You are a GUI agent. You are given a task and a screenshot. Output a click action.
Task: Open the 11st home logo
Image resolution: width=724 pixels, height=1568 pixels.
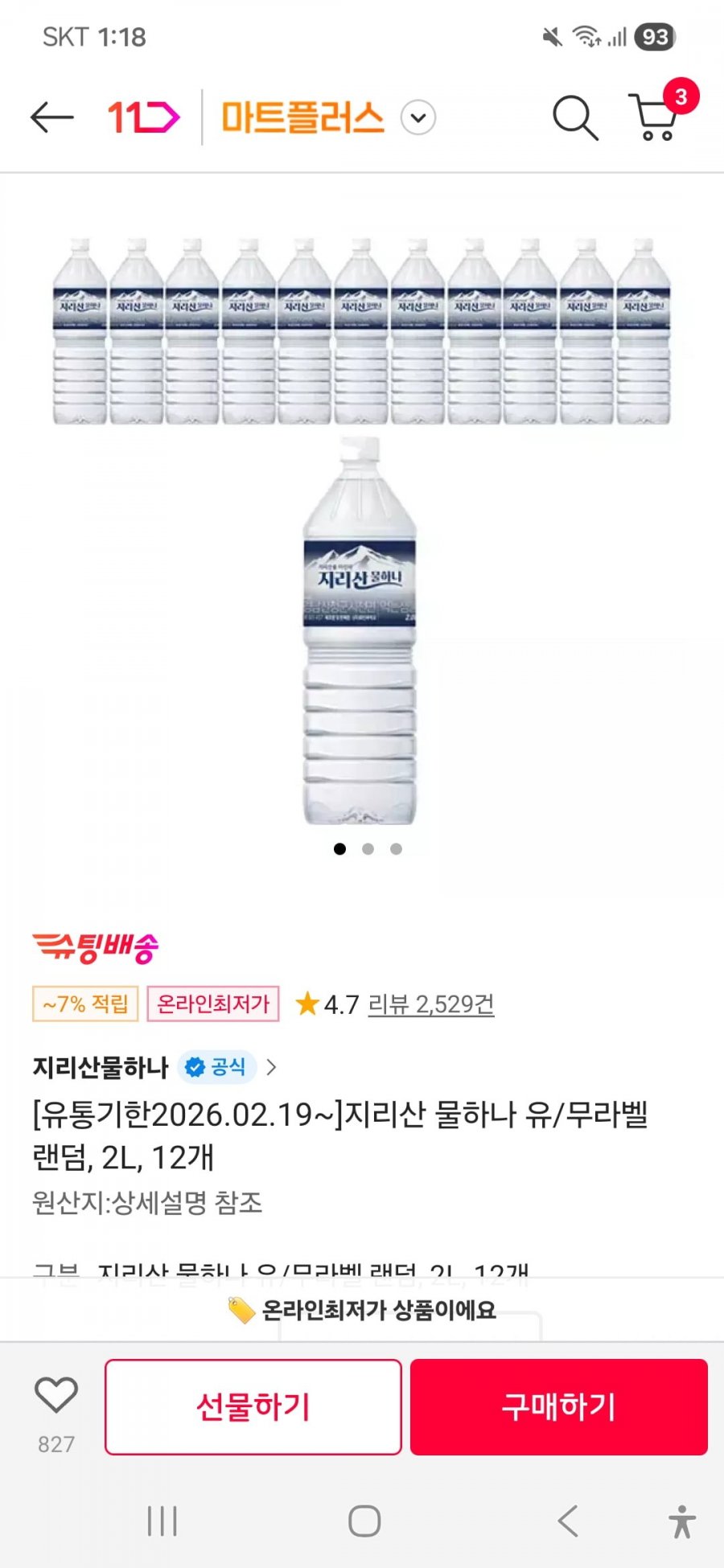[143, 117]
